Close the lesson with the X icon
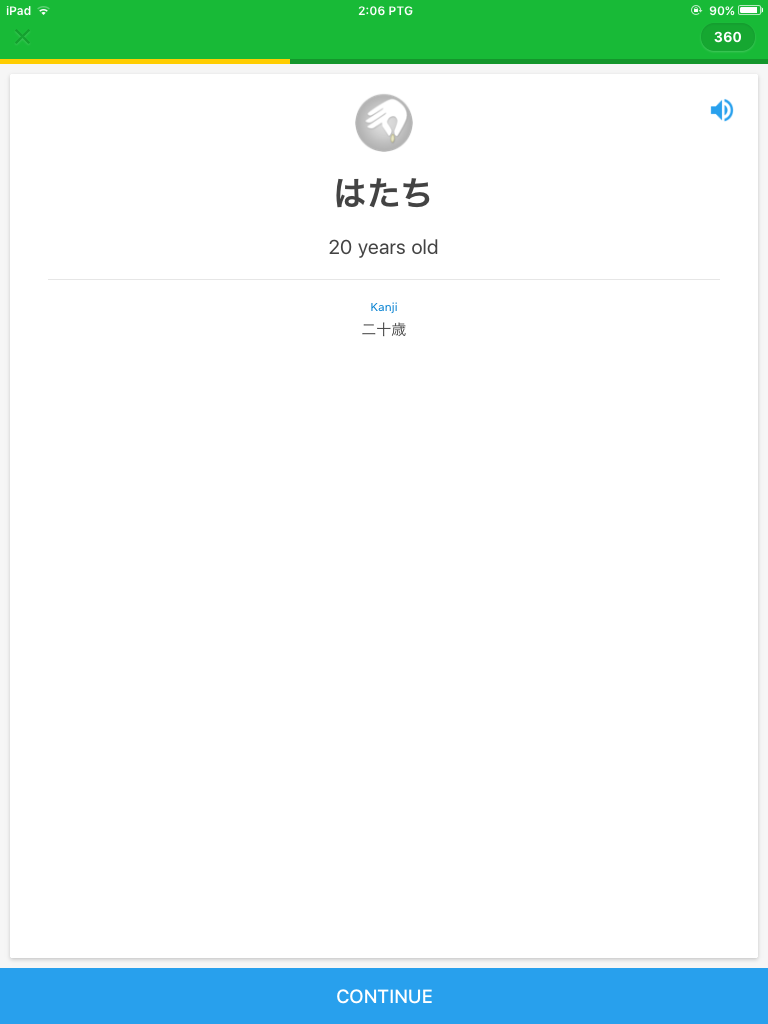Image resolution: width=768 pixels, height=1024 pixels. 22,37
